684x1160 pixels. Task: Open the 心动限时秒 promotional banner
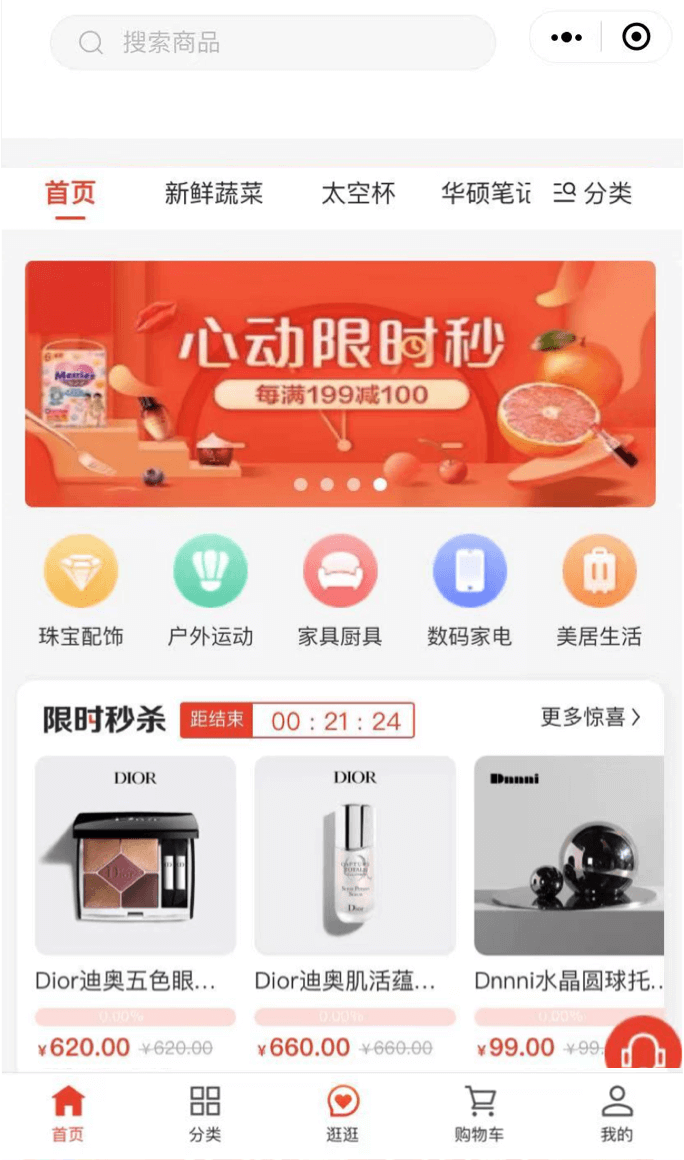[340, 383]
